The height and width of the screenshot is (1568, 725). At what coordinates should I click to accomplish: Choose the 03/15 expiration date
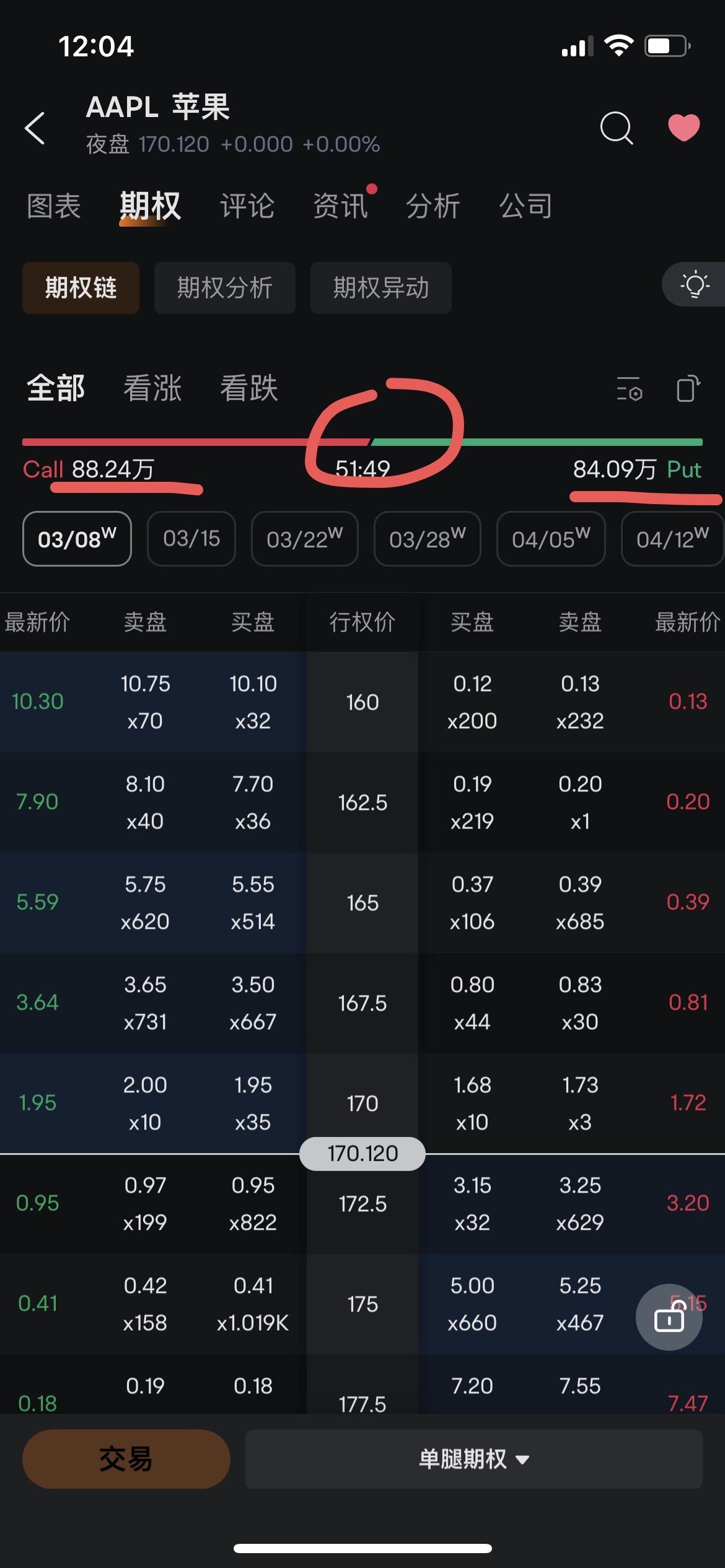[x=191, y=539]
